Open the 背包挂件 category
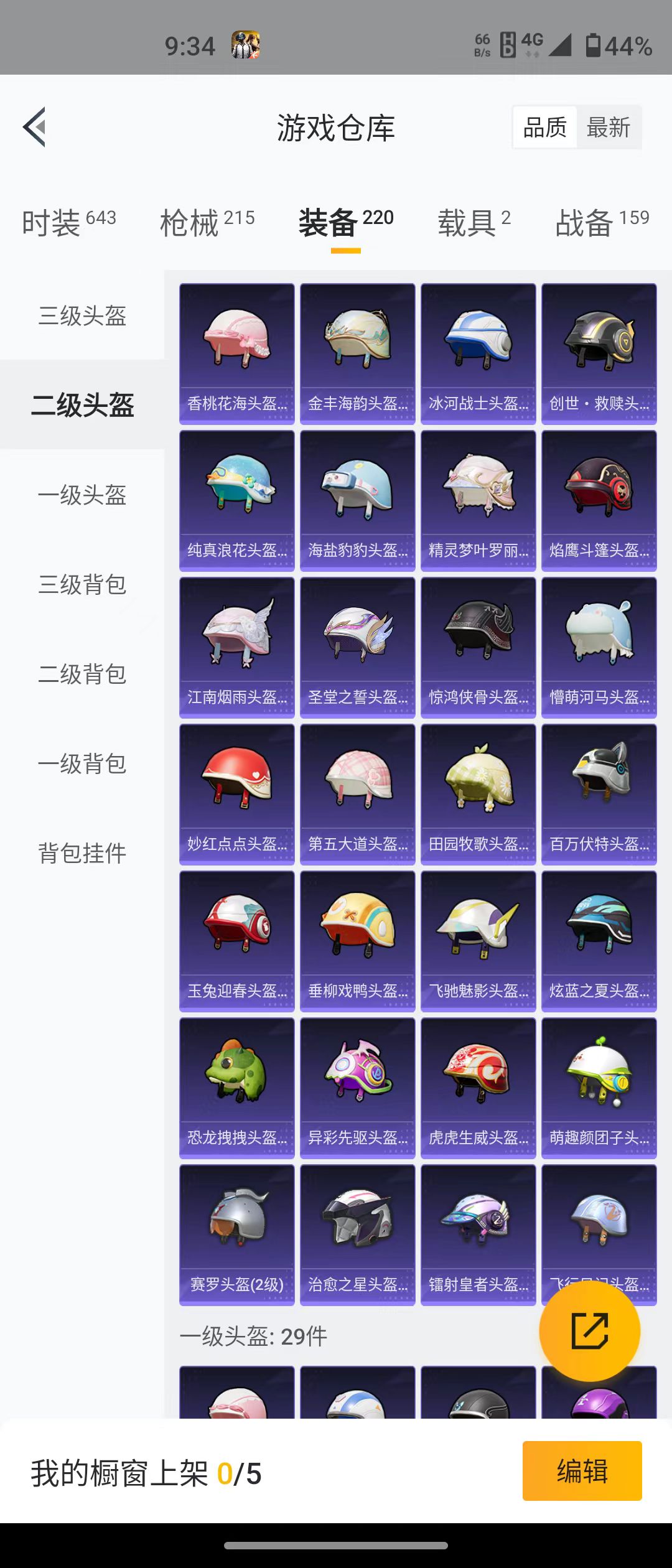The height and width of the screenshot is (1568, 672). [82, 853]
